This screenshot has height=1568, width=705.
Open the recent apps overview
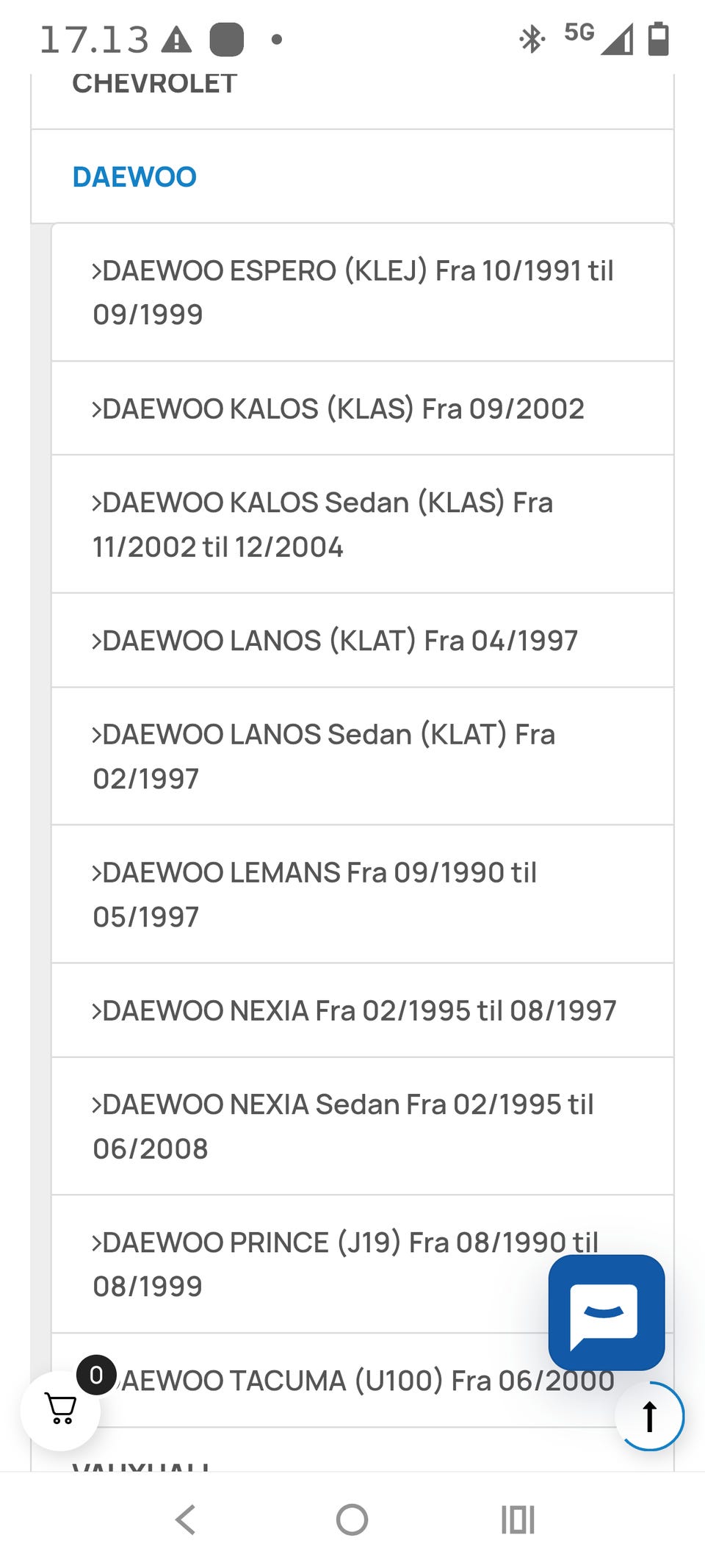(x=518, y=1520)
